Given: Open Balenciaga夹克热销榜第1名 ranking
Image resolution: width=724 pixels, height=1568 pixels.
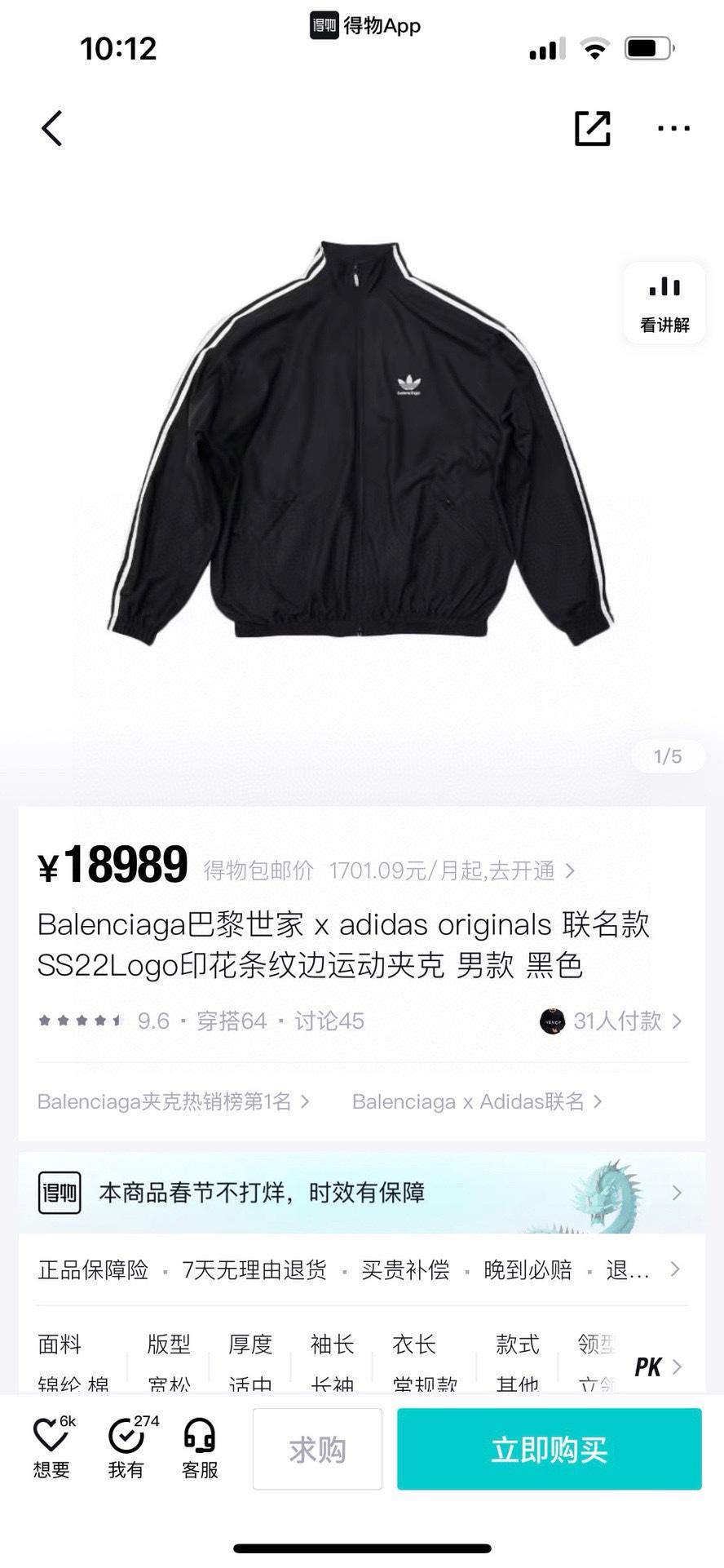Looking at the screenshot, I should pyautogui.click(x=173, y=1101).
